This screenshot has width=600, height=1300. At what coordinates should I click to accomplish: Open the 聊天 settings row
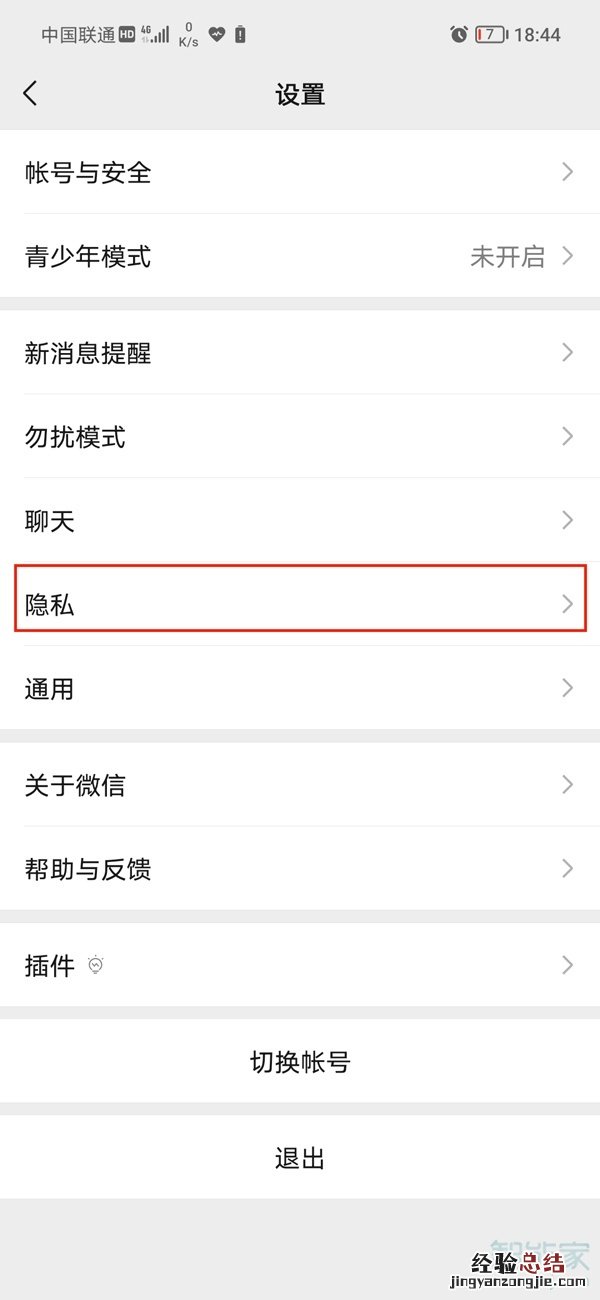tap(300, 520)
